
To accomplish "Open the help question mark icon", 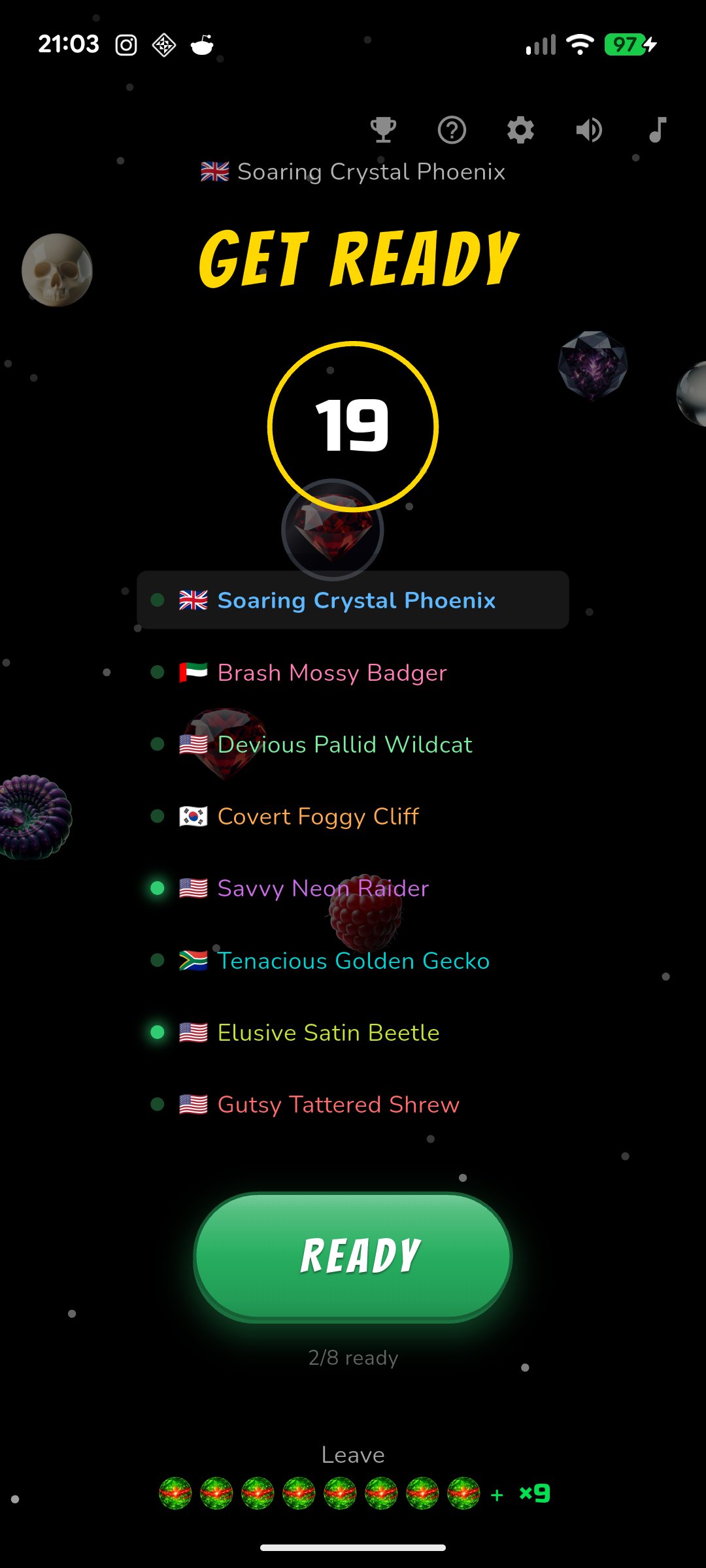I will point(452,130).
